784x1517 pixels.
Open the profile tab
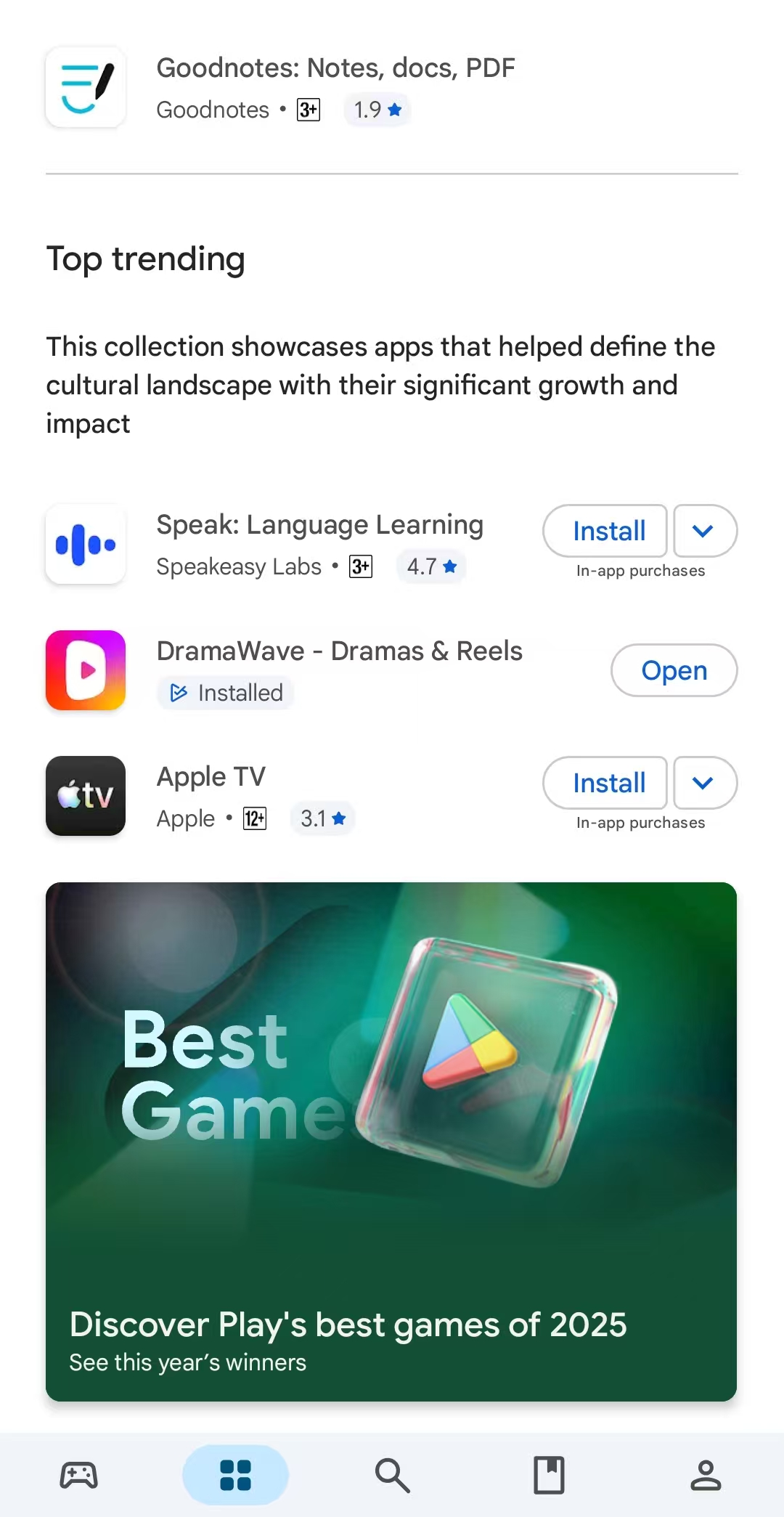pos(706,1475)
